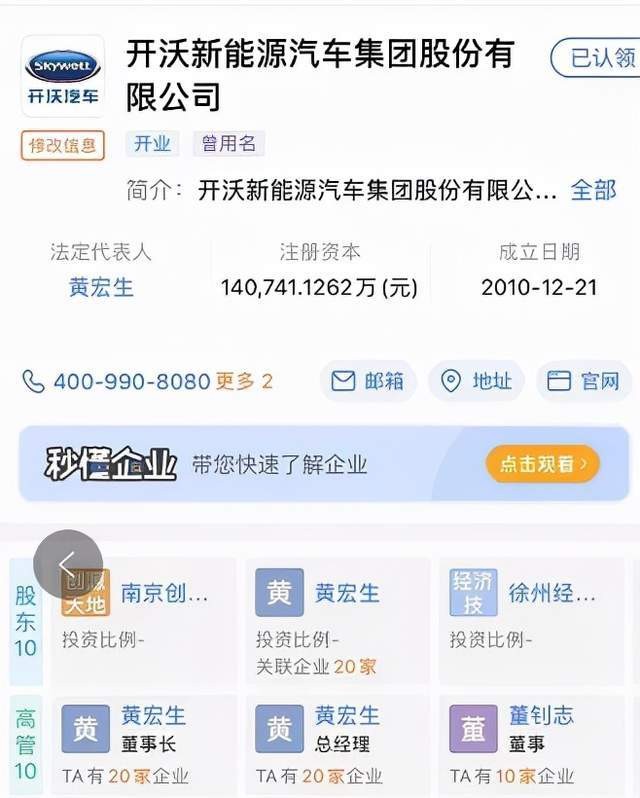Open shareholder card 黄宏生 关联企业20家
The height and width of the screenshot is (798, 640).
(x=338, y=620)
